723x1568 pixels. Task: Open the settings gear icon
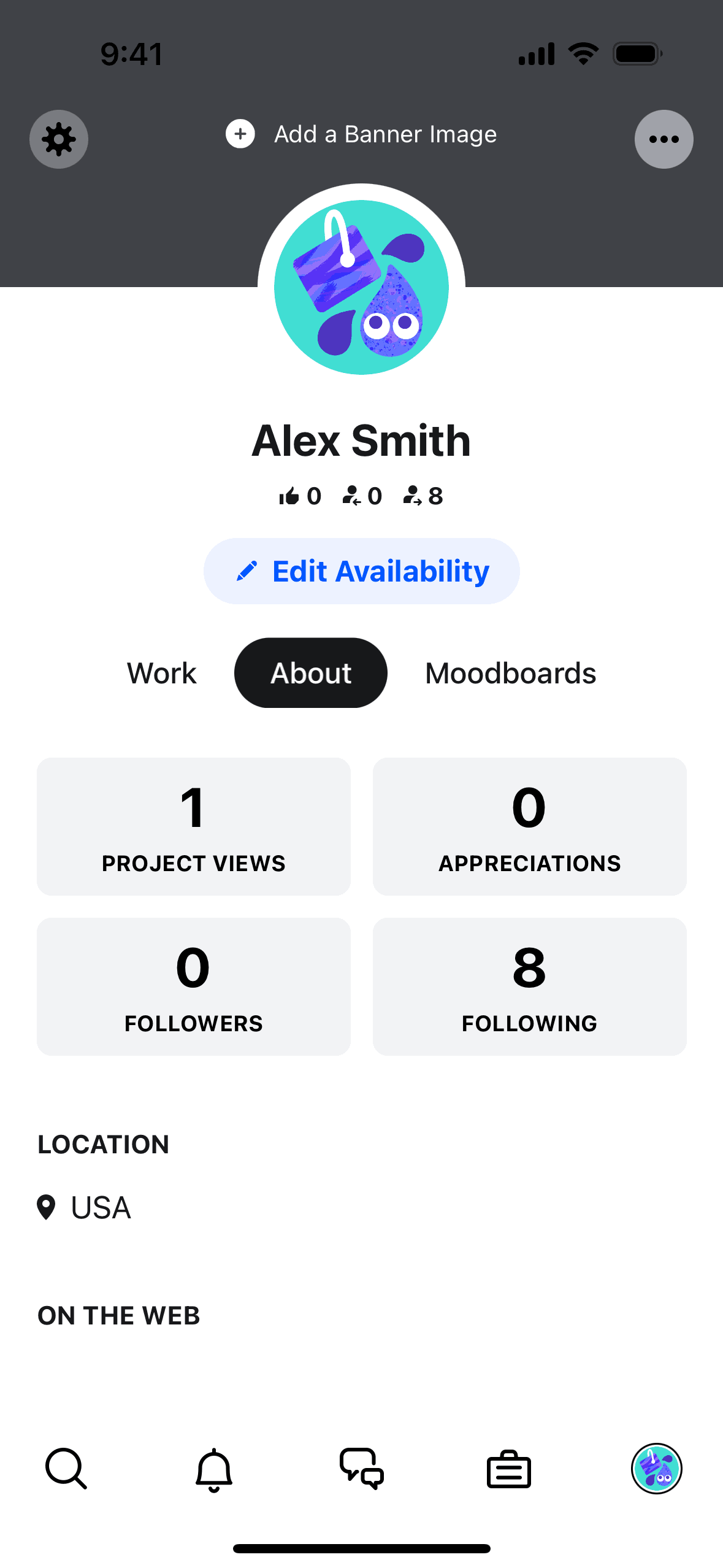point(58,139)
